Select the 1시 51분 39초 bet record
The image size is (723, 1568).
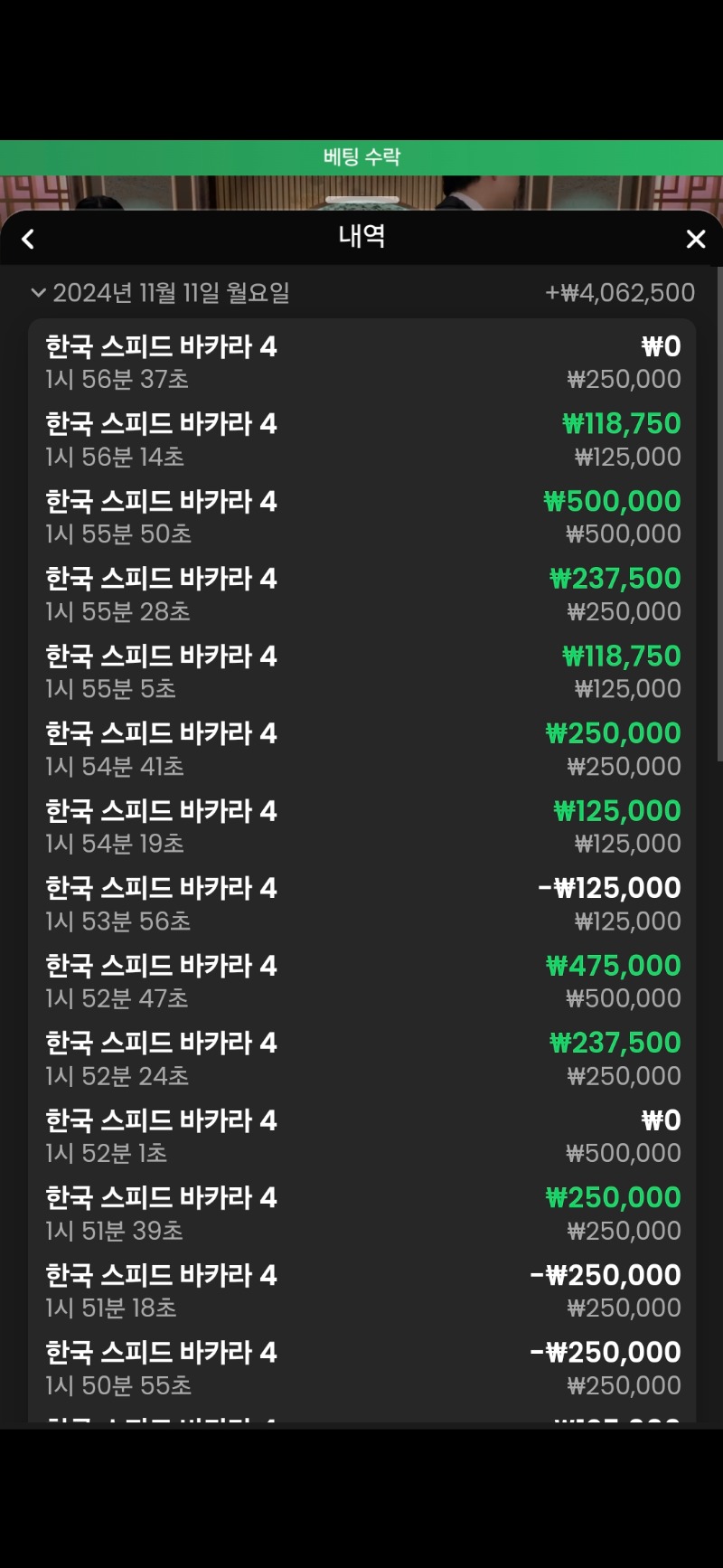coord(362,1214)
